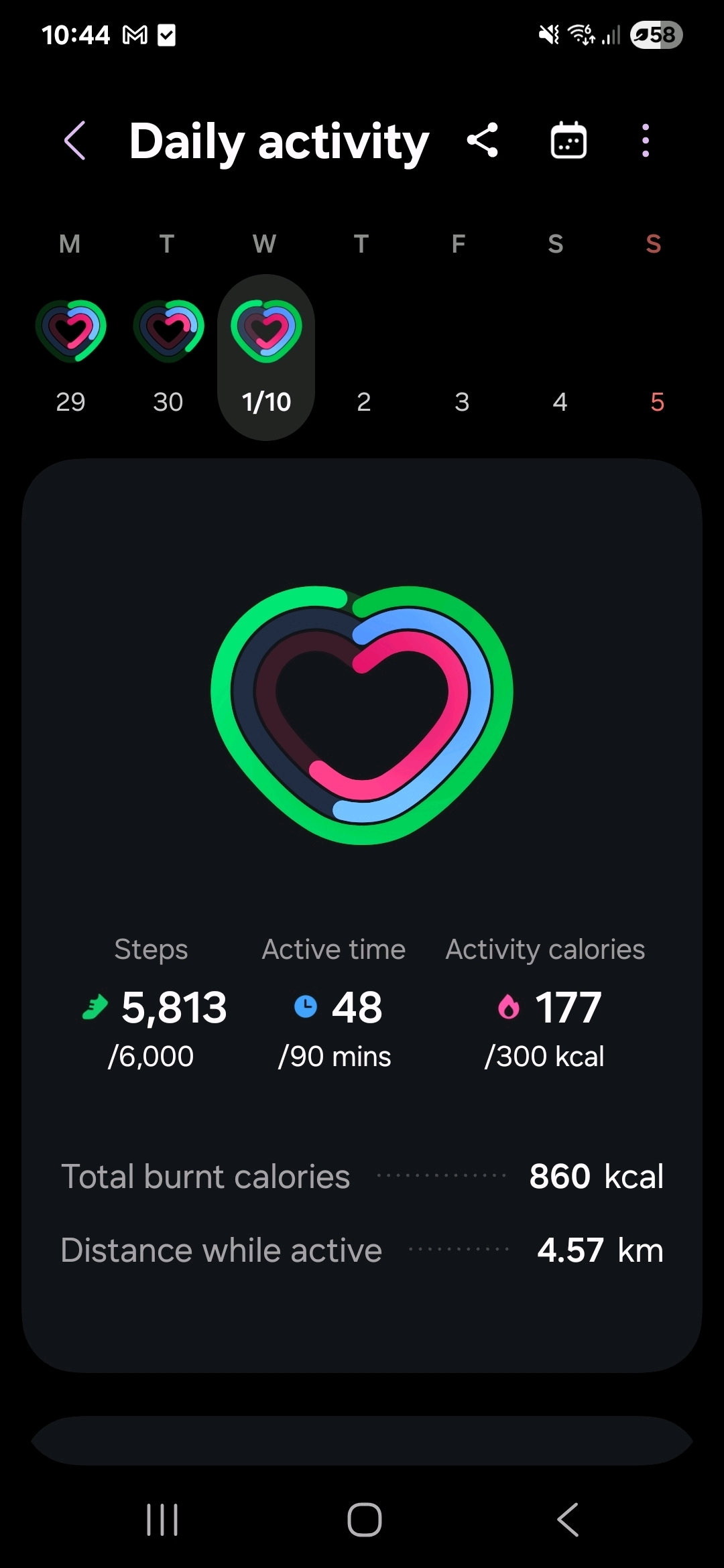The image size is (724, 1568).
Task: Open the three-dot overflow menu
Action: click(x=645, y=141)
